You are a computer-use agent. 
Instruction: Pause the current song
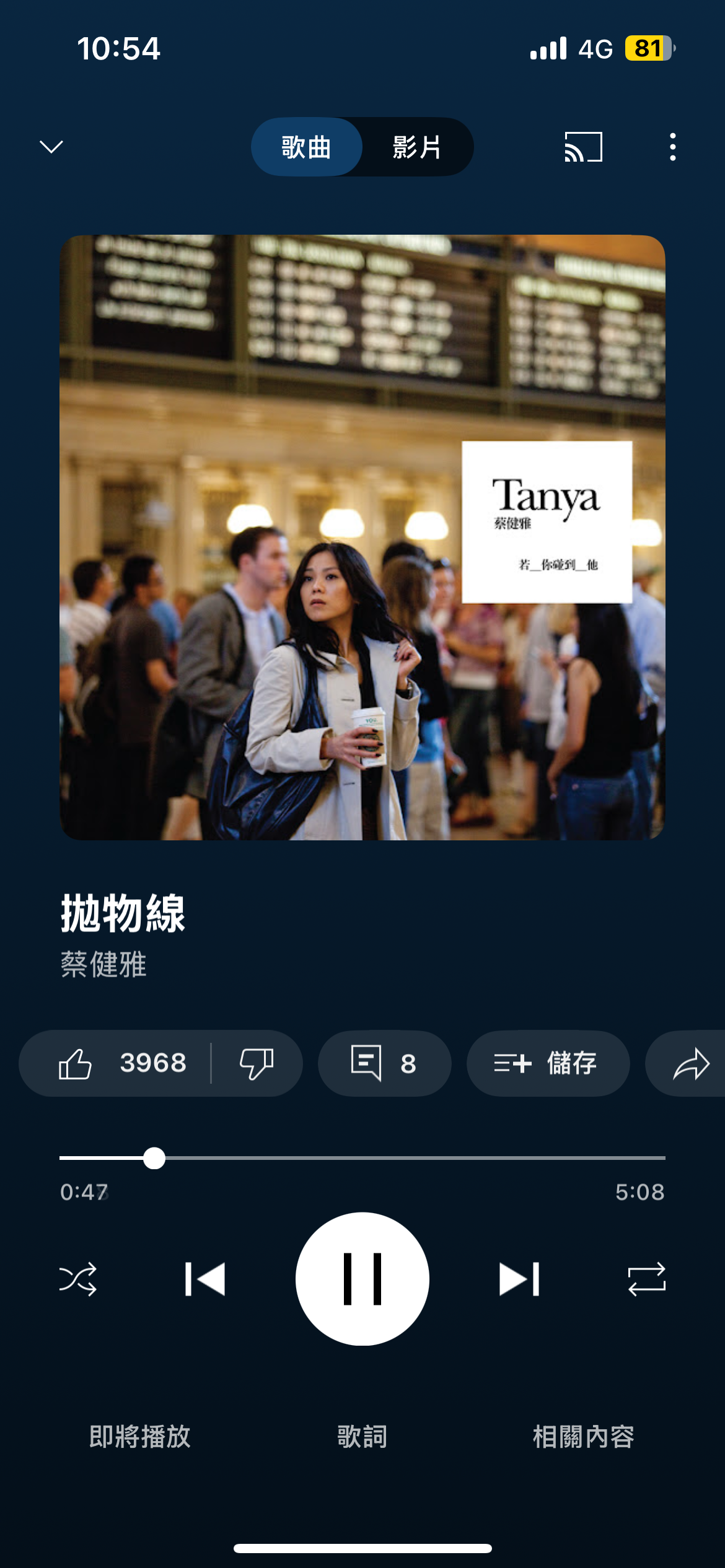coord(362,1279)
